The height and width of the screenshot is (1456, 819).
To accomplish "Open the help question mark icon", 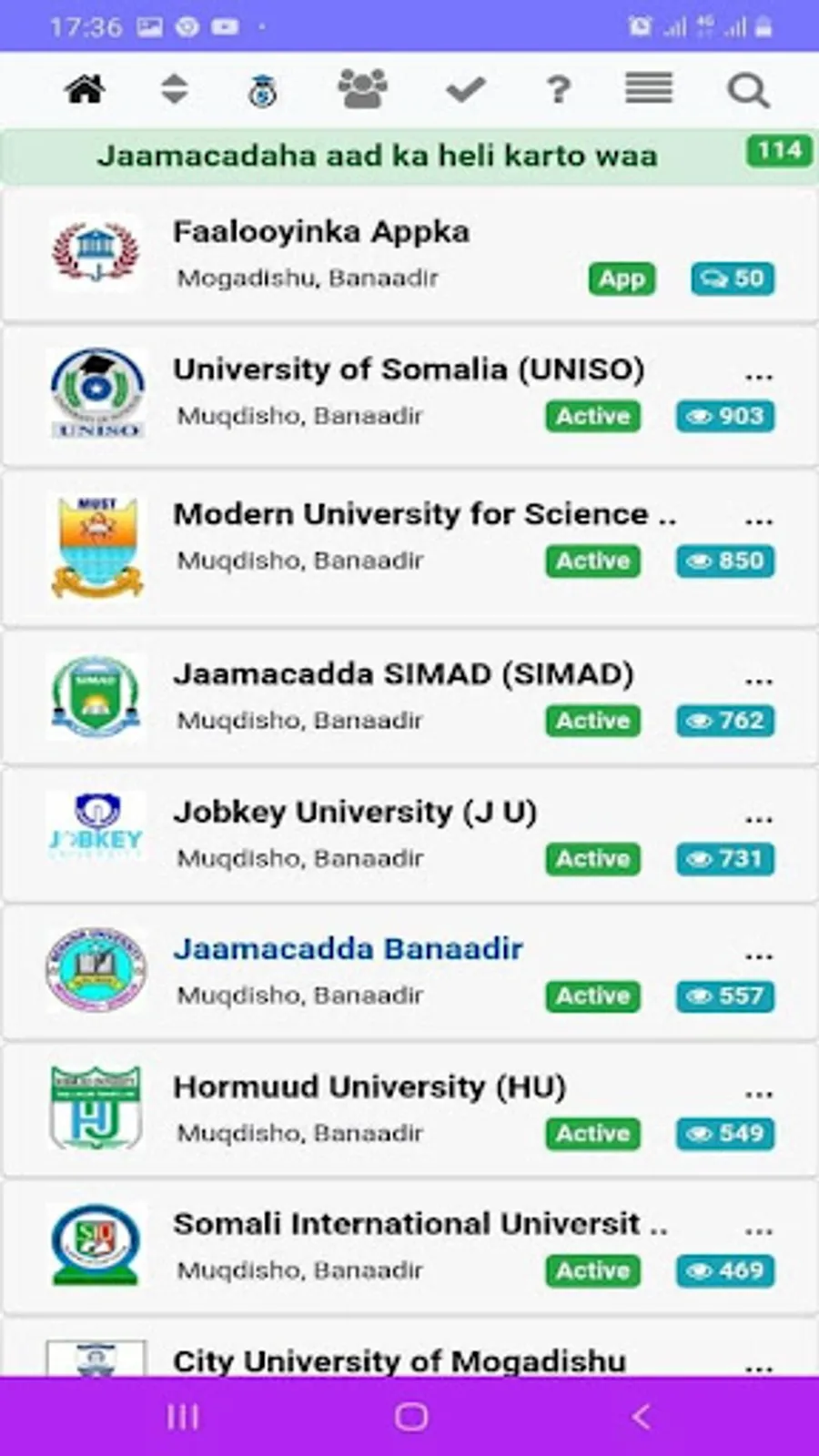I will tap(558, 89).
